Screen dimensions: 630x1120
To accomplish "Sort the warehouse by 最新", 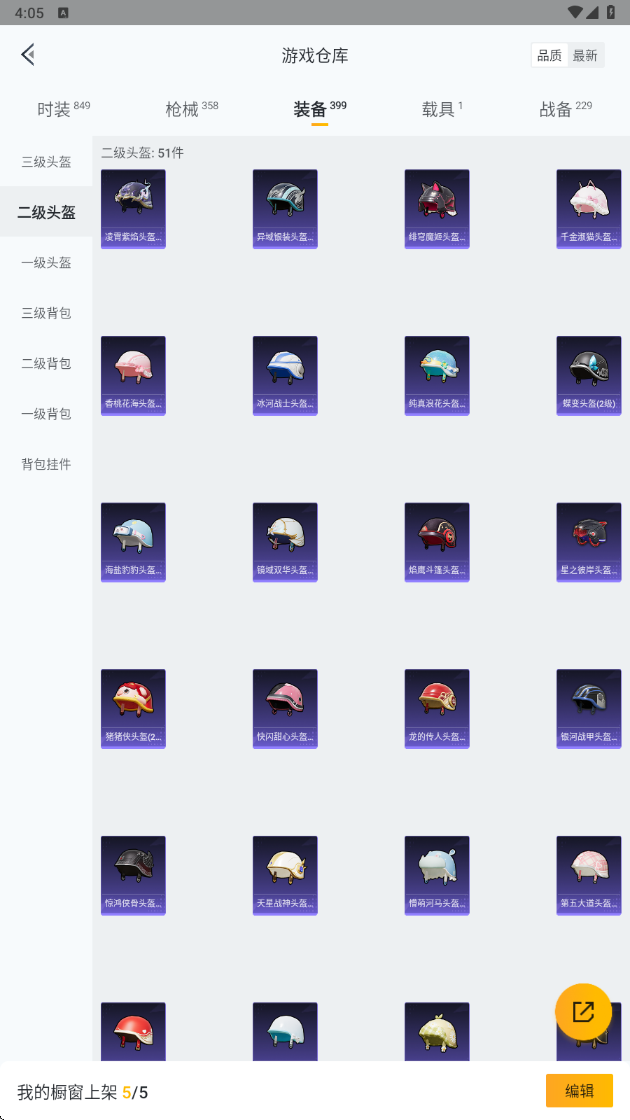I will (585, 56).
